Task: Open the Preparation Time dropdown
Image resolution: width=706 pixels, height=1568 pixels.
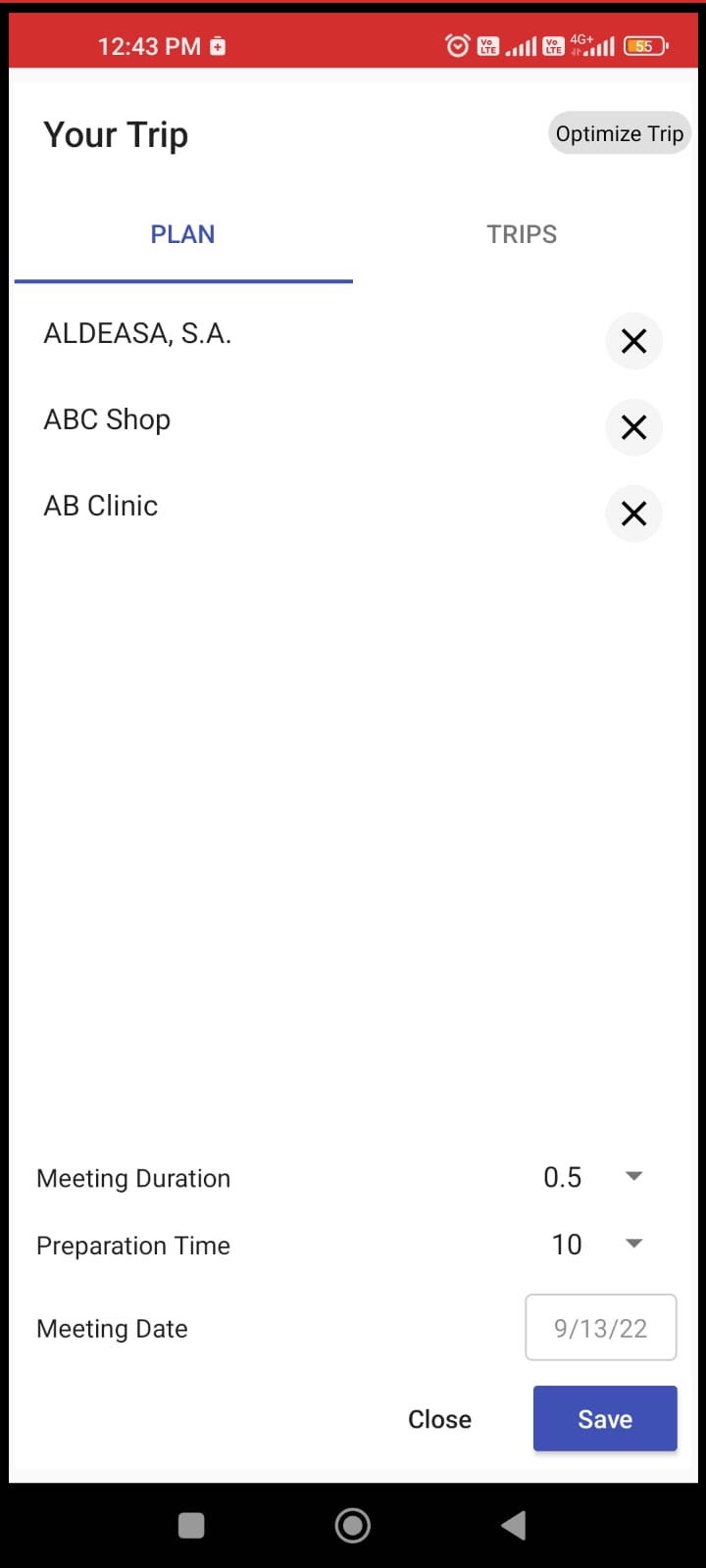Action: (633, 1244)
